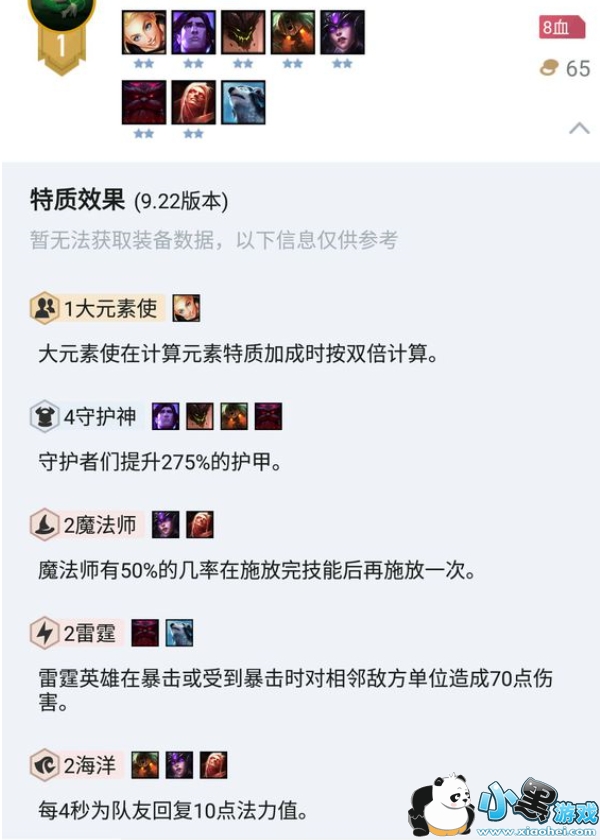Collapse the match details chevron
Viewport: 600px width, 840px height.
[578, 129]
